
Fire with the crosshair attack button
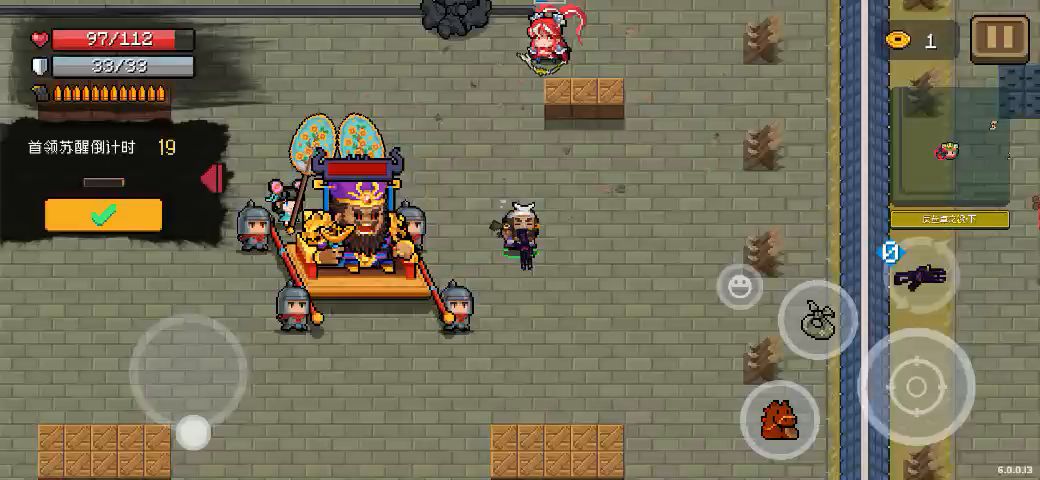pyautogui.click(x=916, y=387)
